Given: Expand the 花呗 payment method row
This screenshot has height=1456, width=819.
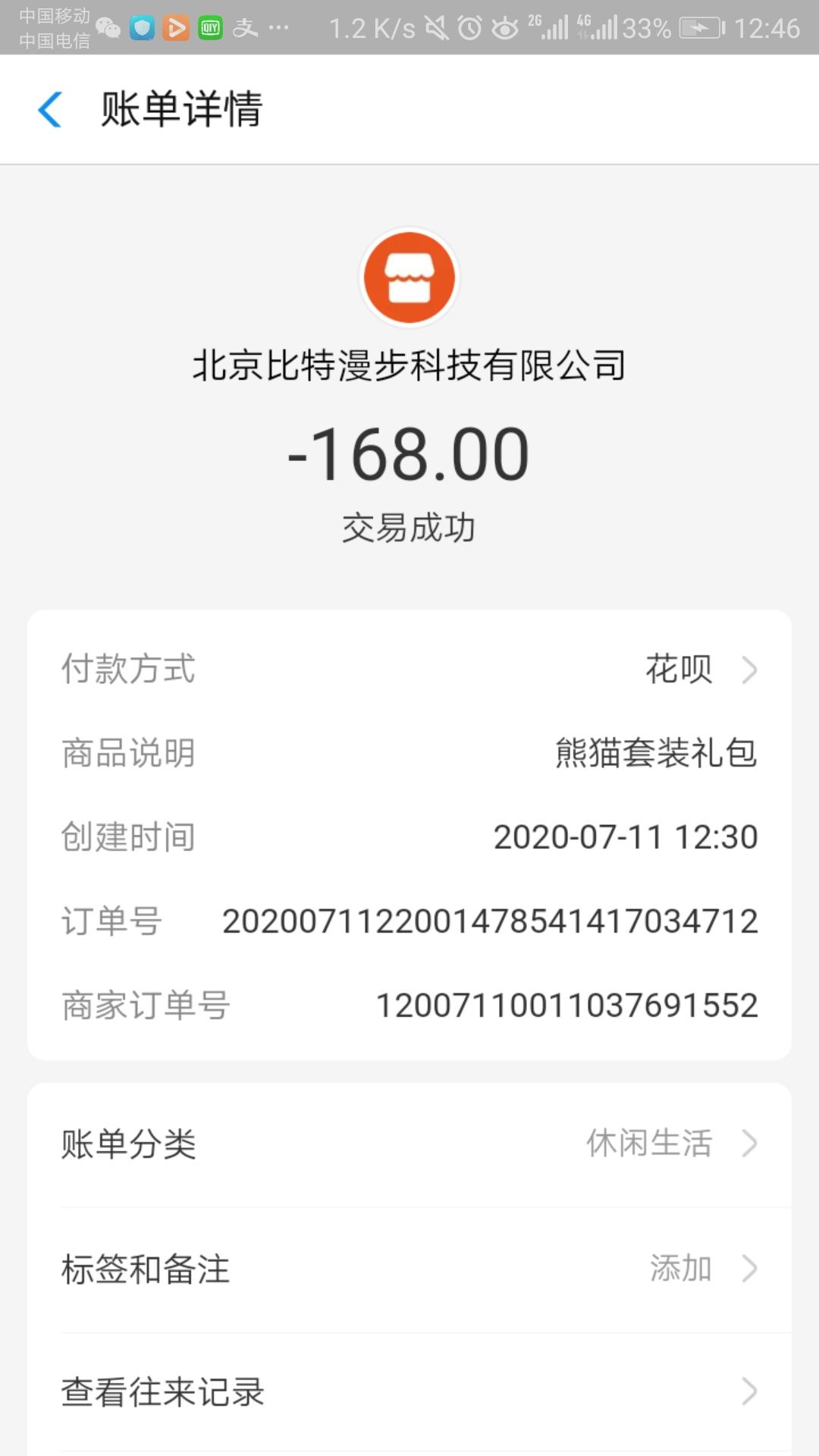Looking at the screenshot, I should pyautogui.click(x=751, y=669).
